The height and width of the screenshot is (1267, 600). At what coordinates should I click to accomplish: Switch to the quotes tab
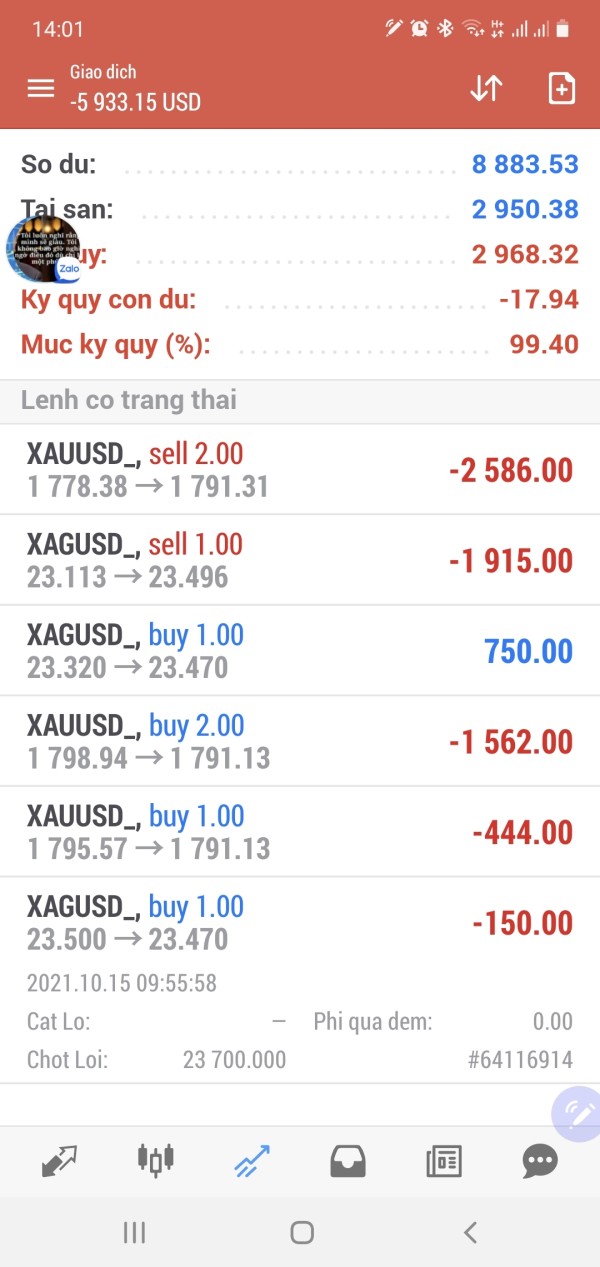pos(59,1161)
